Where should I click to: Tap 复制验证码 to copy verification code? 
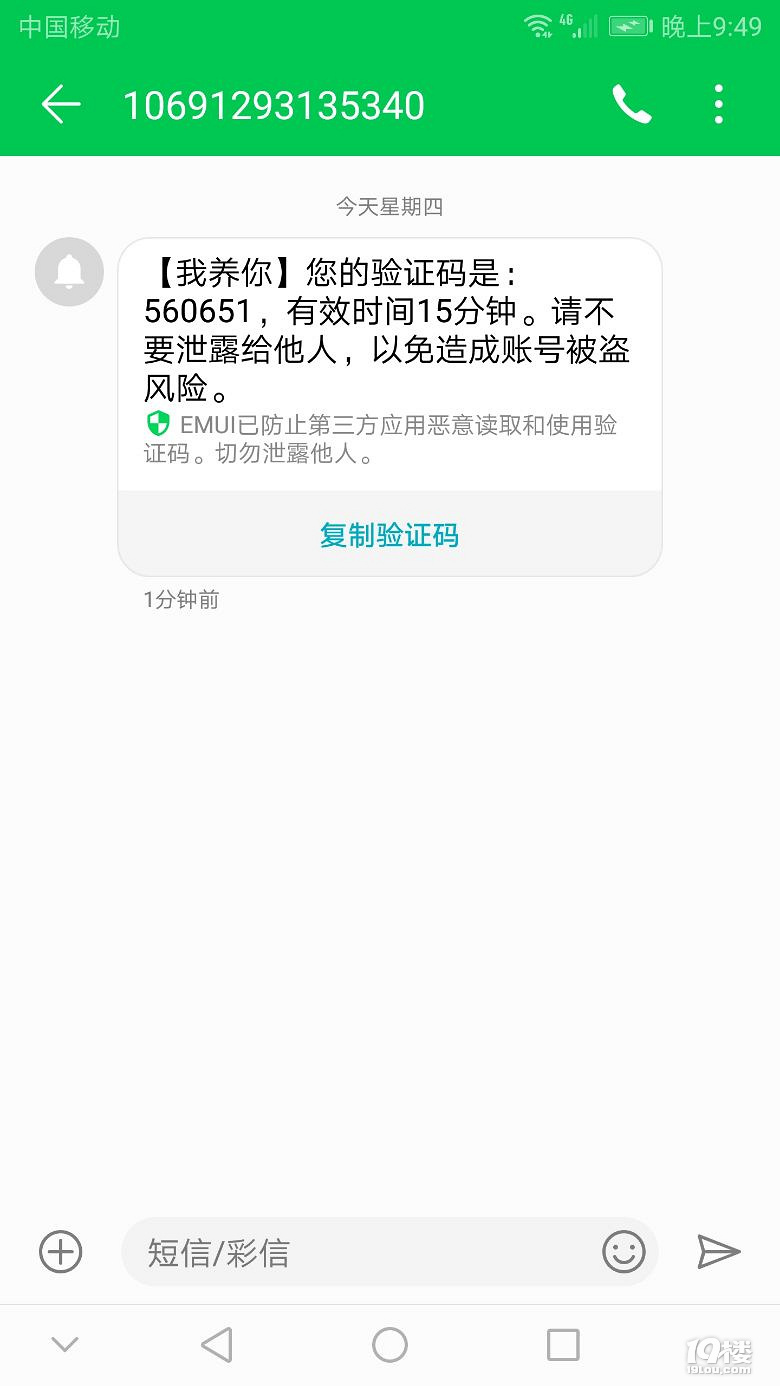(388, 535)
